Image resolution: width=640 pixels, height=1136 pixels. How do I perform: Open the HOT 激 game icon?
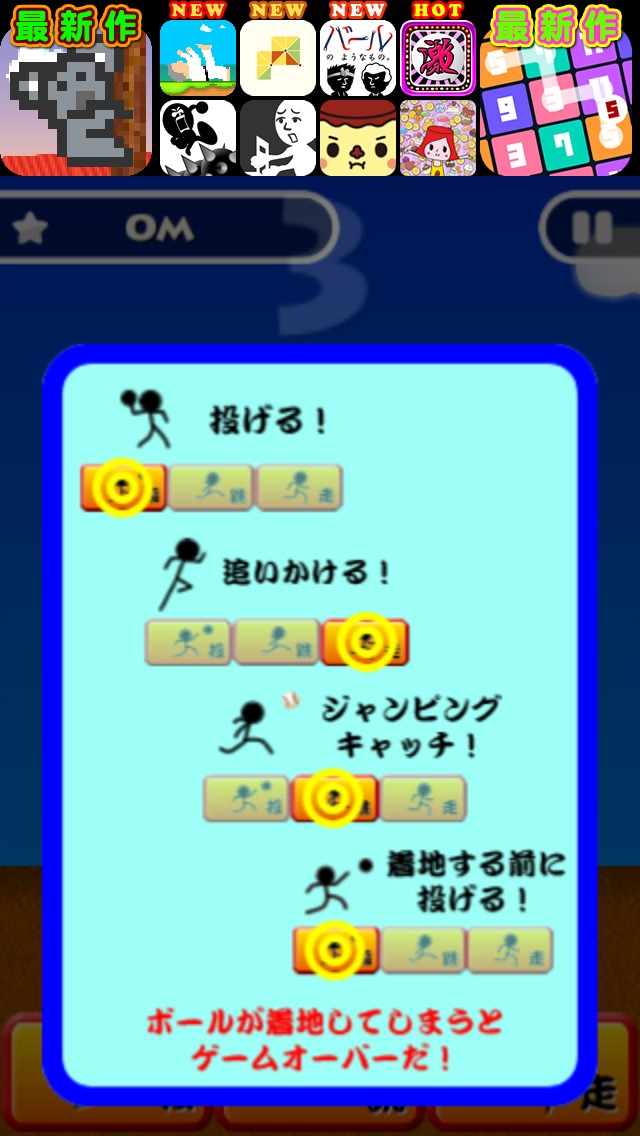438,58
